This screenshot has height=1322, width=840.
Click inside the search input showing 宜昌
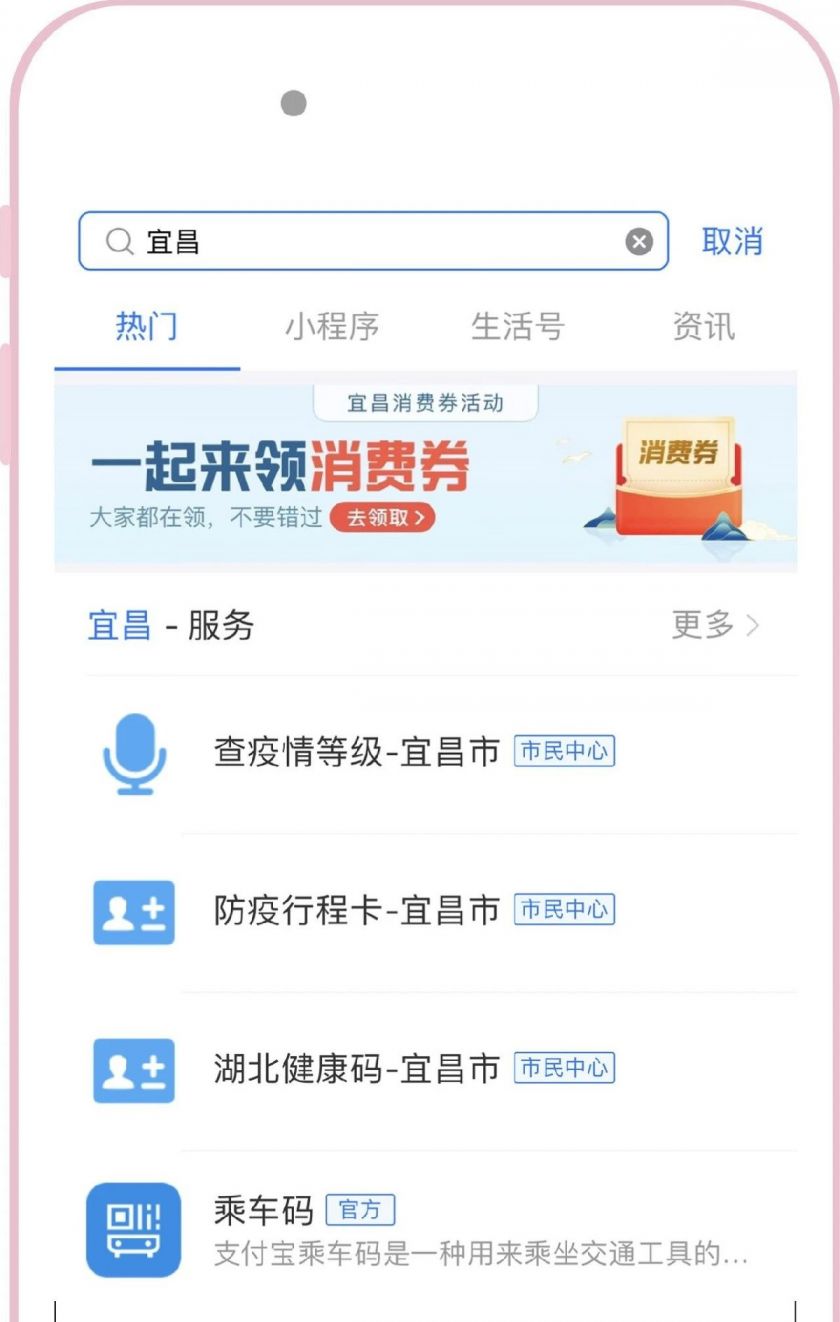coord(300,241)
